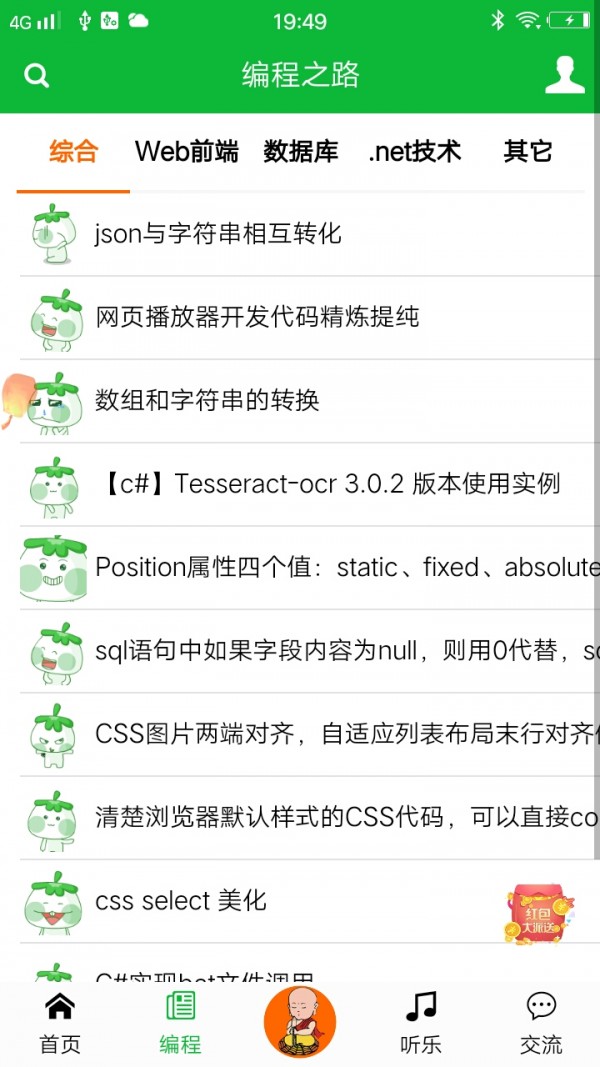Switch to the 听乐 music tab

421,1023
